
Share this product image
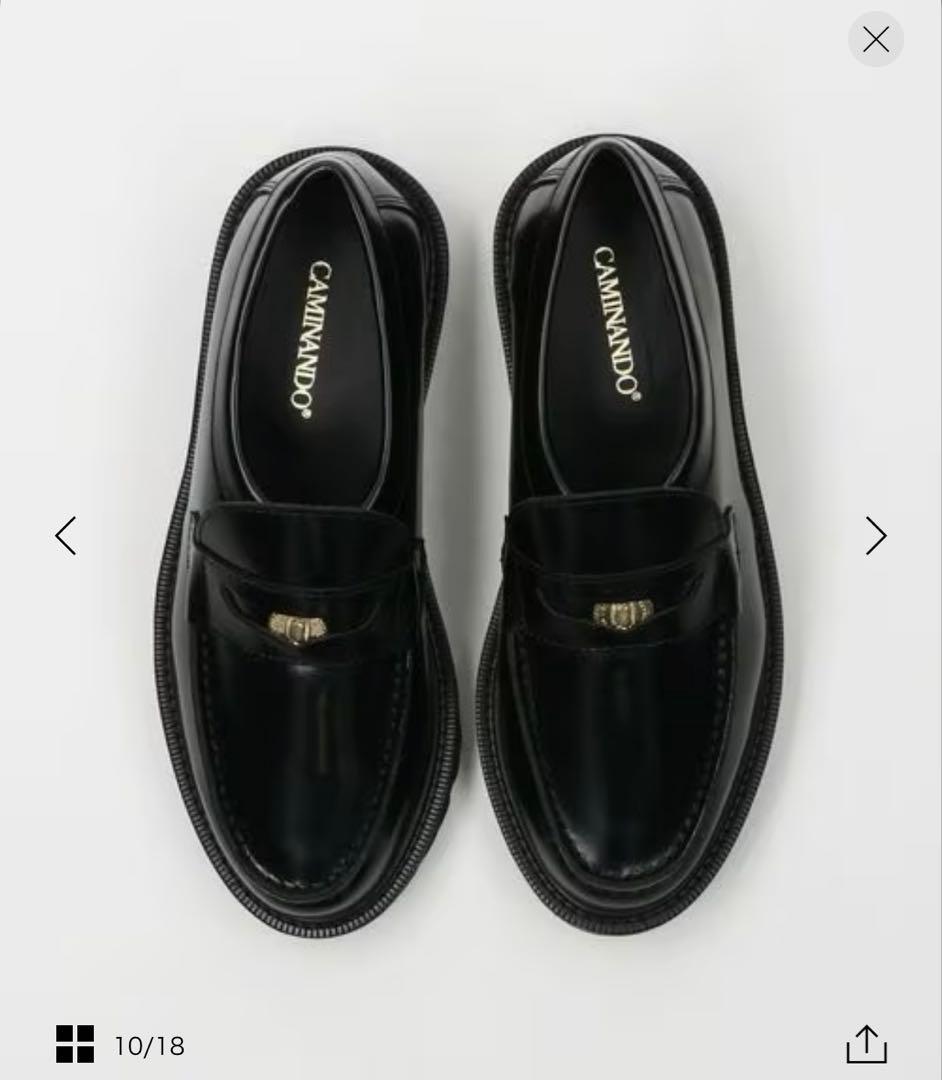click(x=866, y=1044)
